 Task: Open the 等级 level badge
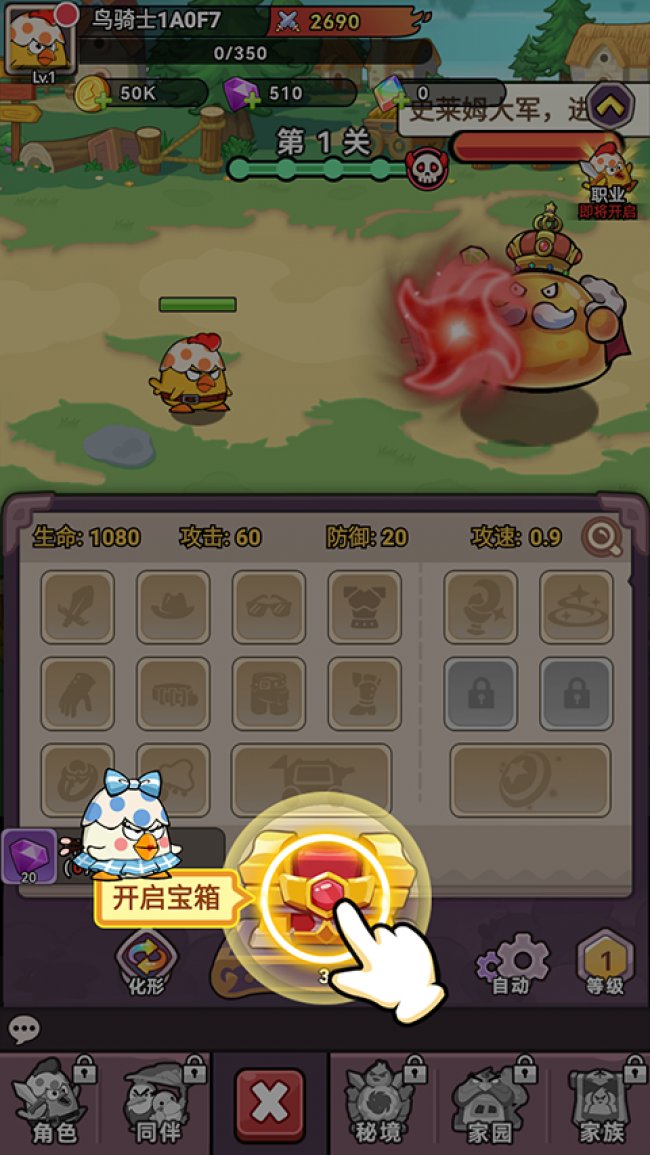coord(605,965)
